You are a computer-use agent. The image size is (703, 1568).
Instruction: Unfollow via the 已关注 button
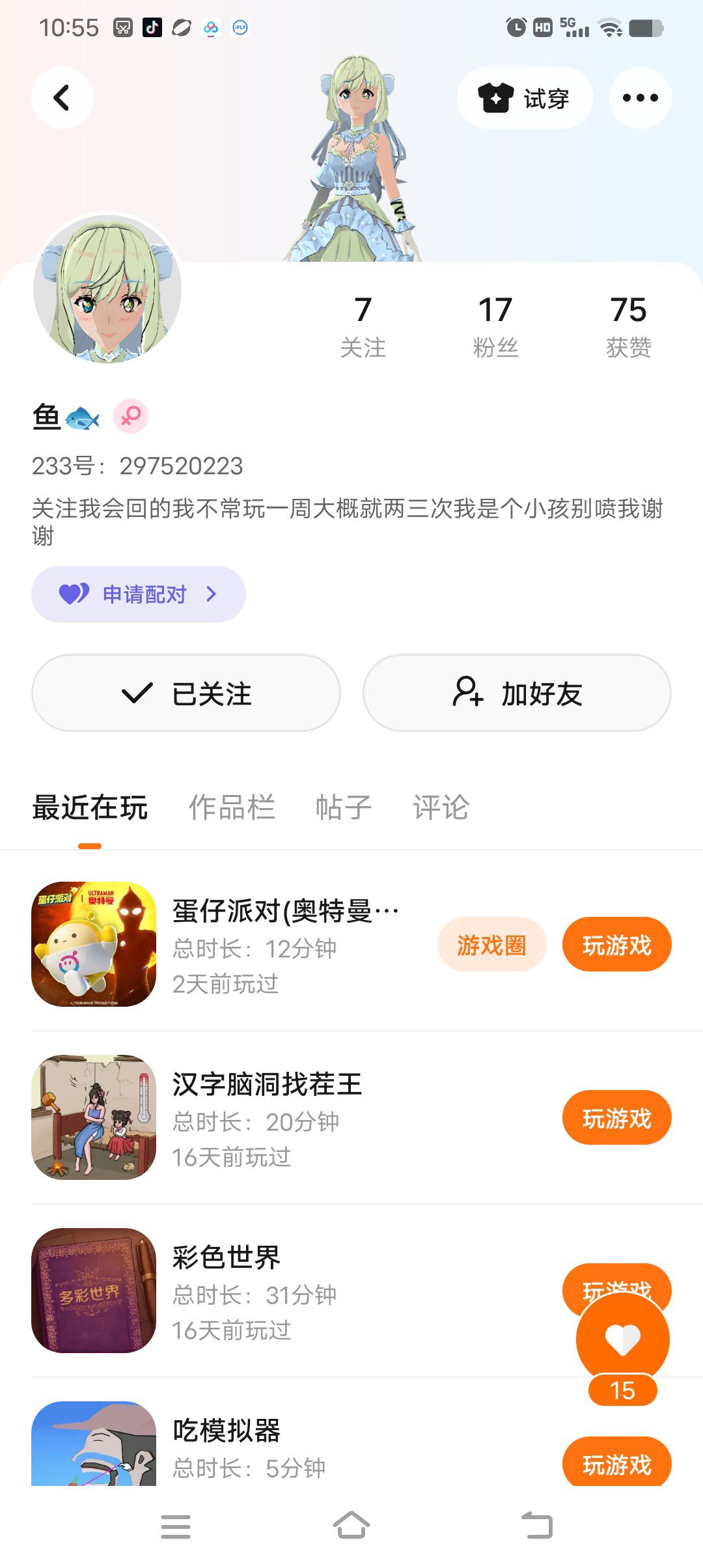click(186, 693)
